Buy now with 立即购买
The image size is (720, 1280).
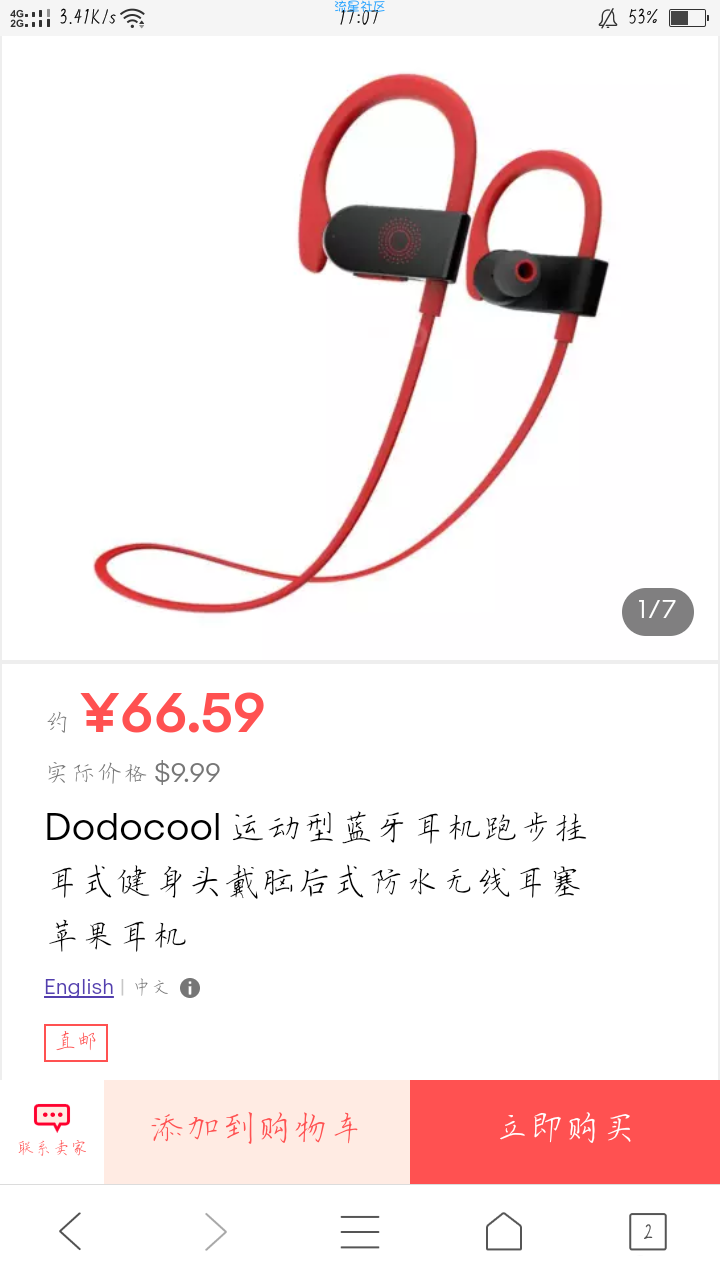(565, 1129)
